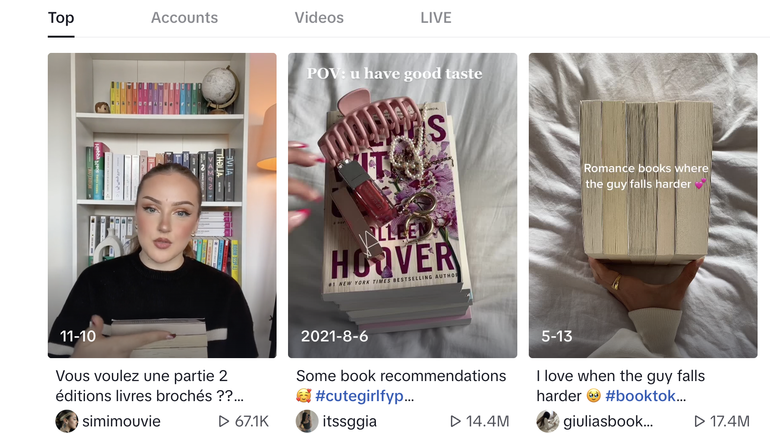
Task: Switch to the Accounts tab
Action: 184,18
